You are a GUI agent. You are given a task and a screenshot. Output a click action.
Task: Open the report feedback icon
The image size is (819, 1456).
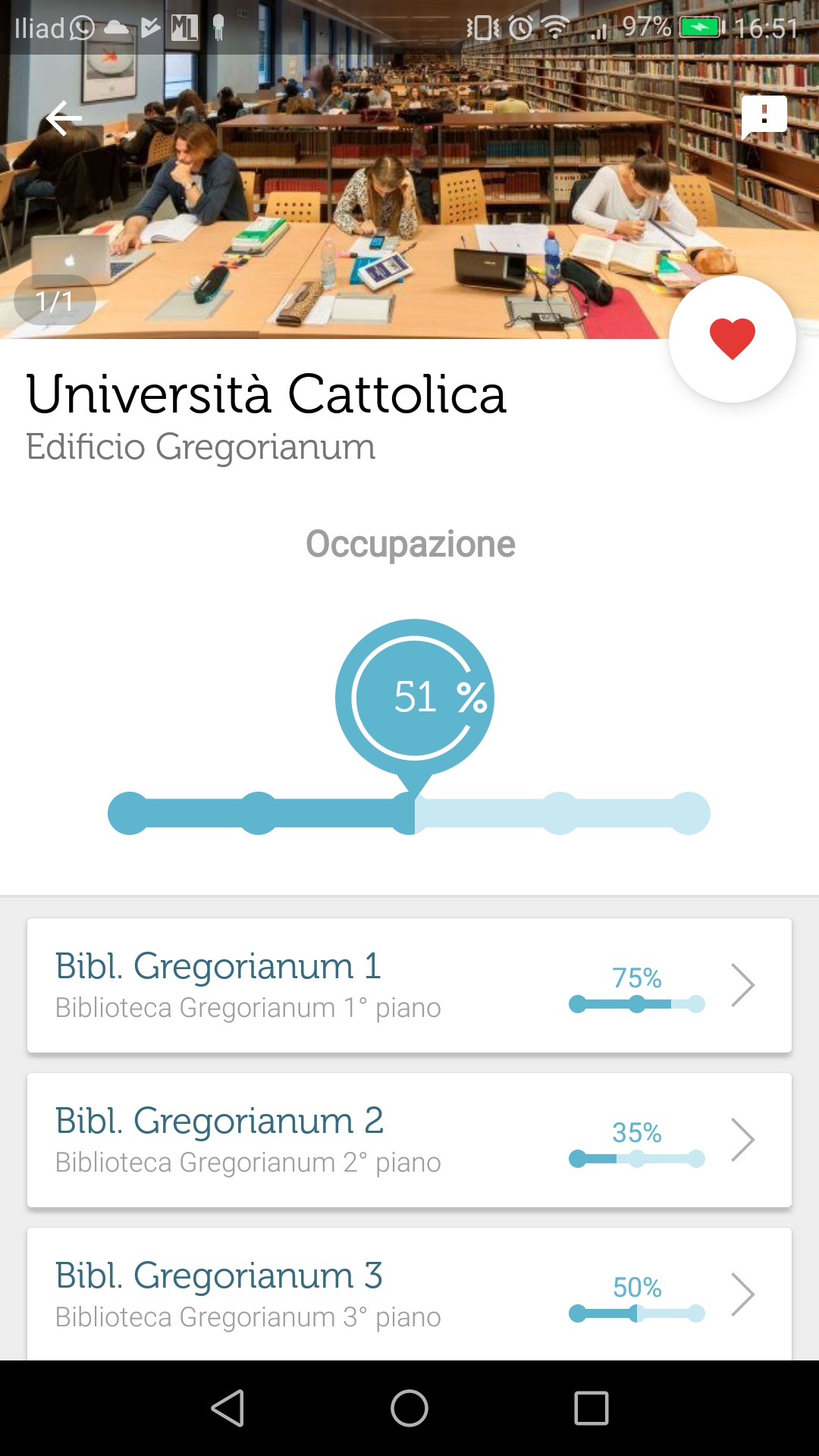click(x=764, y=117)
